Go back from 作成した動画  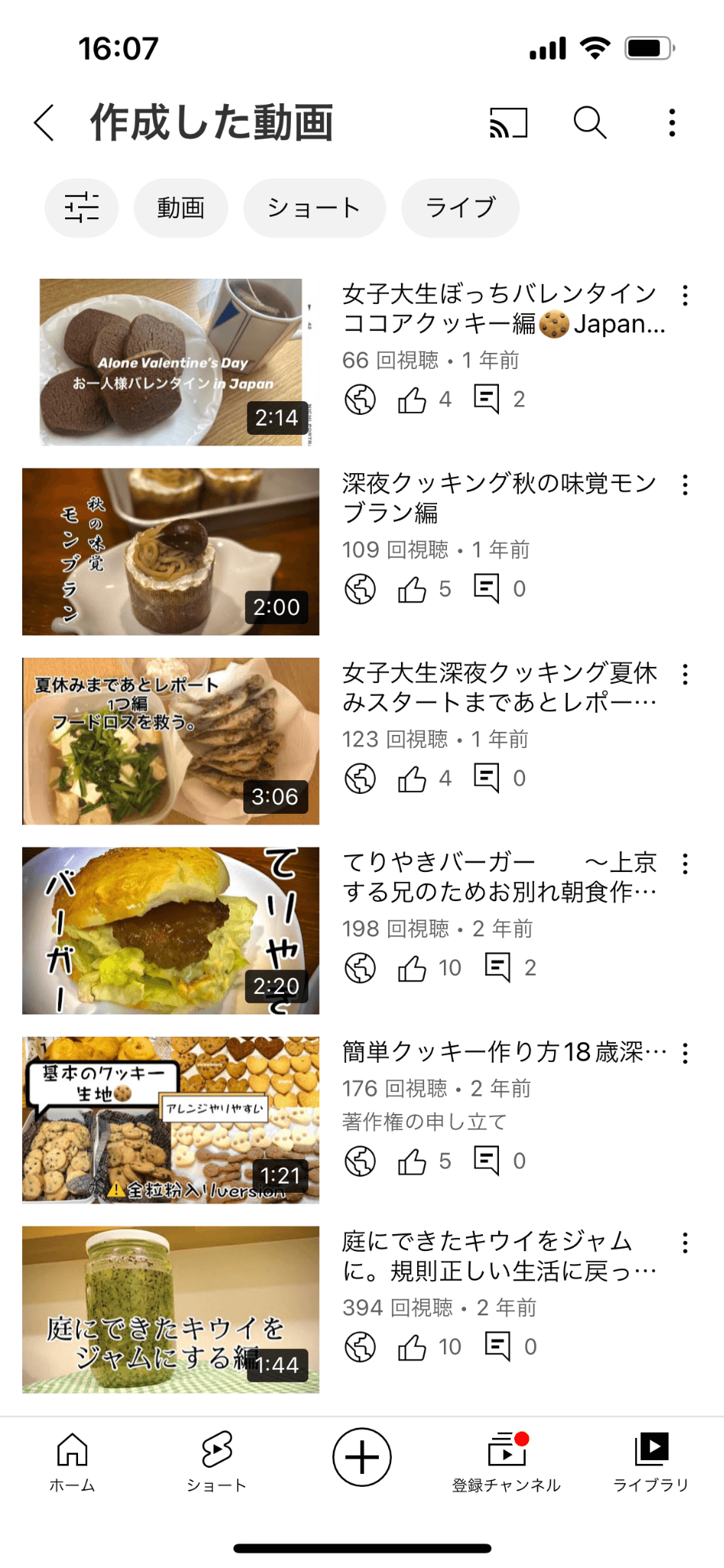point(44,122)
